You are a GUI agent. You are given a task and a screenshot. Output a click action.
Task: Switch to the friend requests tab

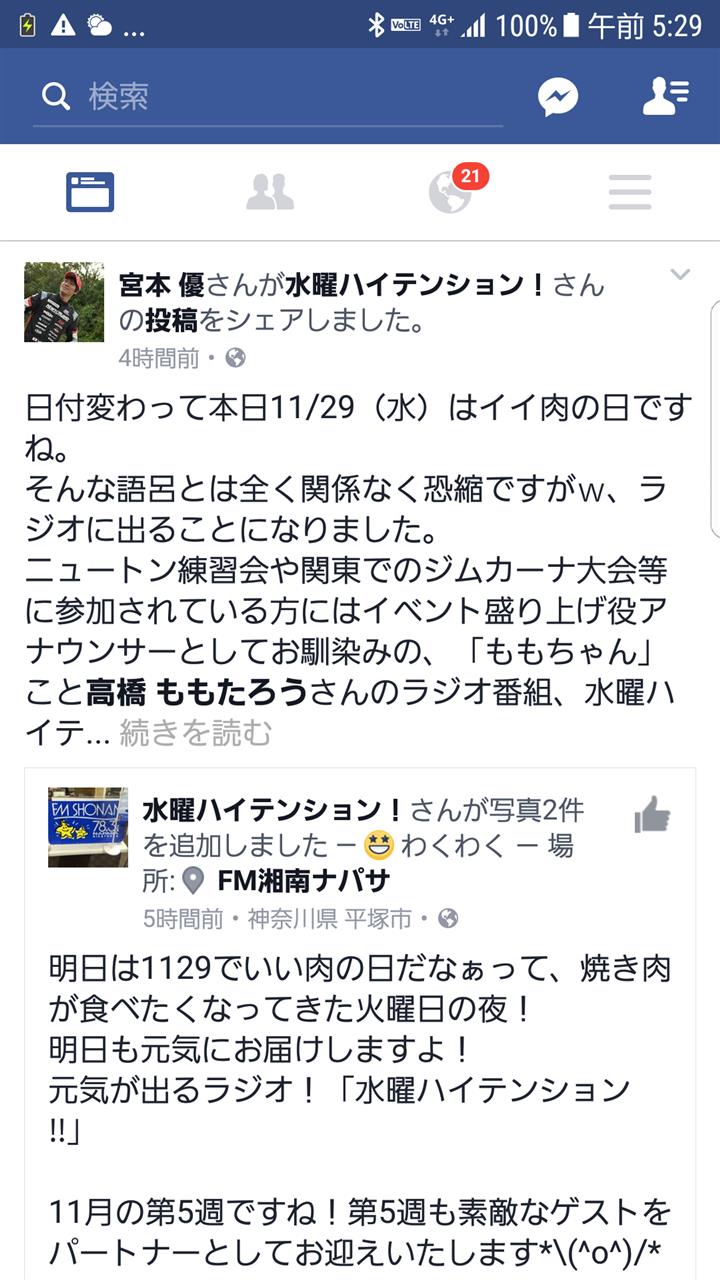click(x=270, y=192)
